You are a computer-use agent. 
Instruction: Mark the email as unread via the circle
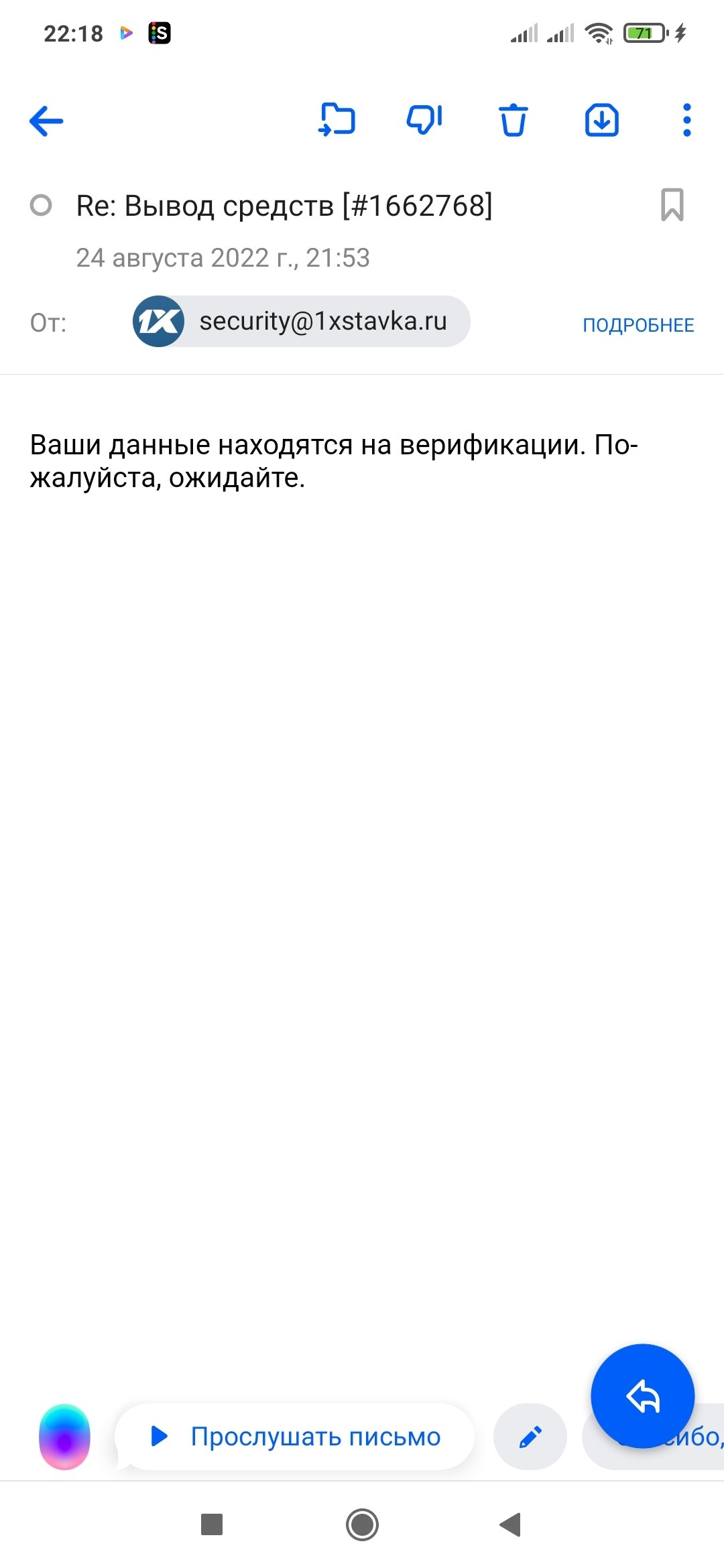[x=41, y=205]
